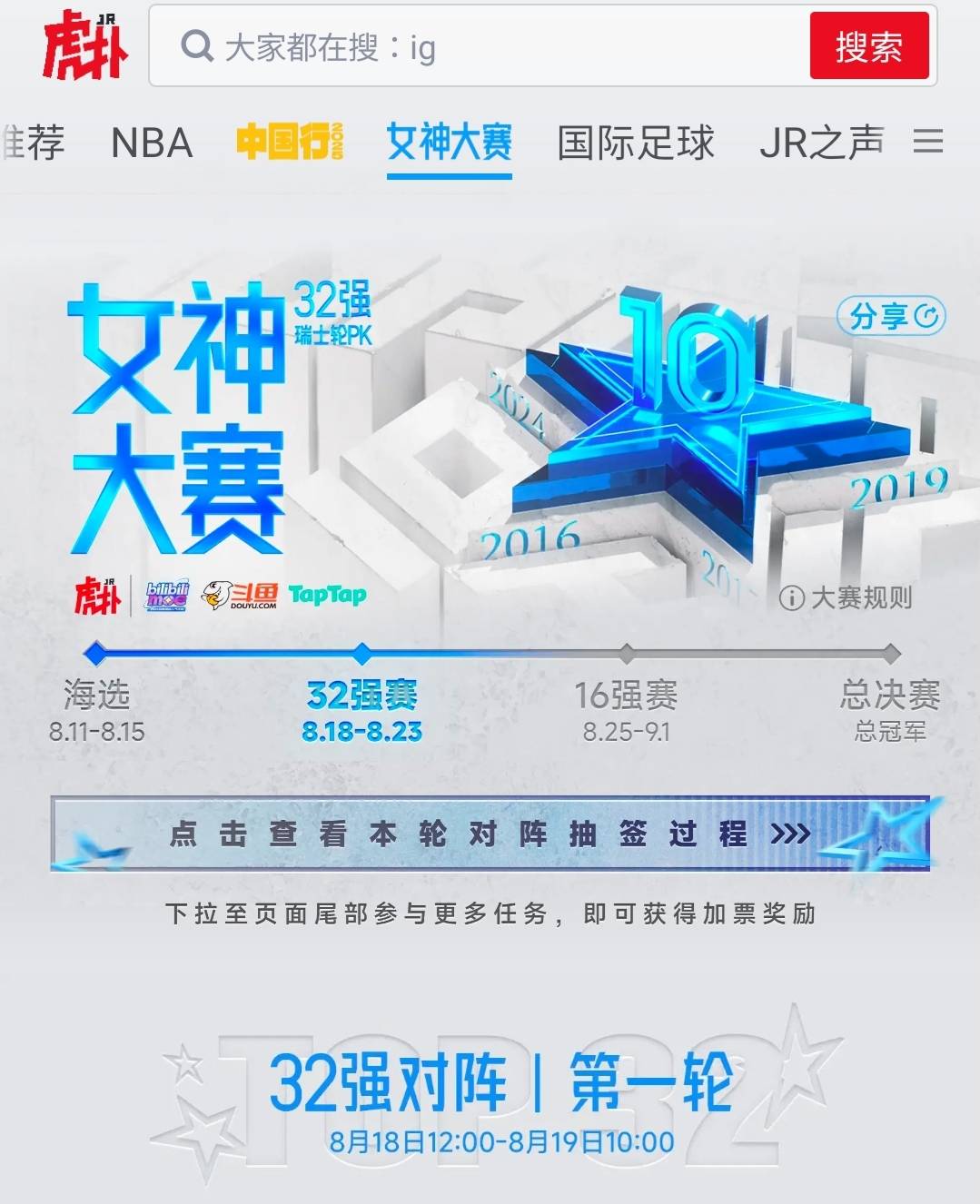Open the 中国行 tab

[x=290, y=143]
